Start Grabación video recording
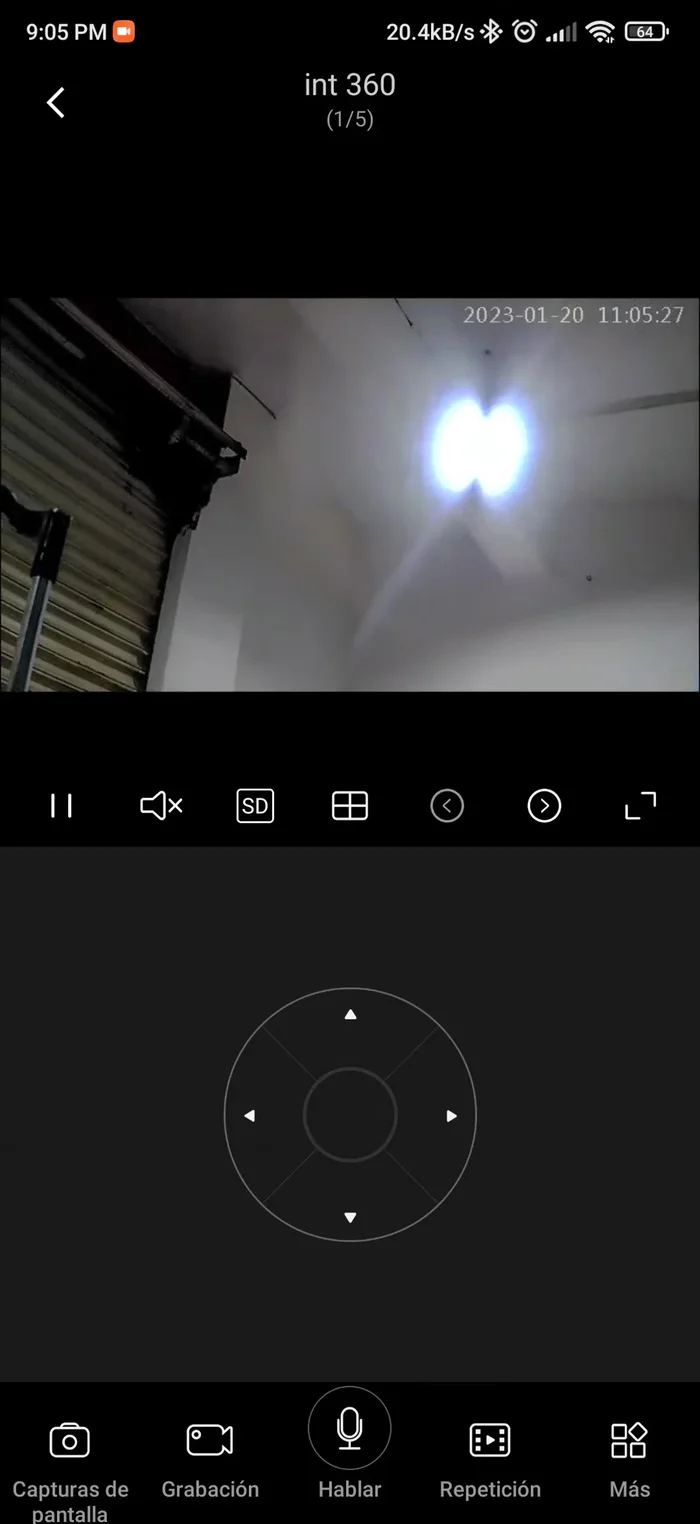This screenshot has width=700, height=1524. point(210,1441)
